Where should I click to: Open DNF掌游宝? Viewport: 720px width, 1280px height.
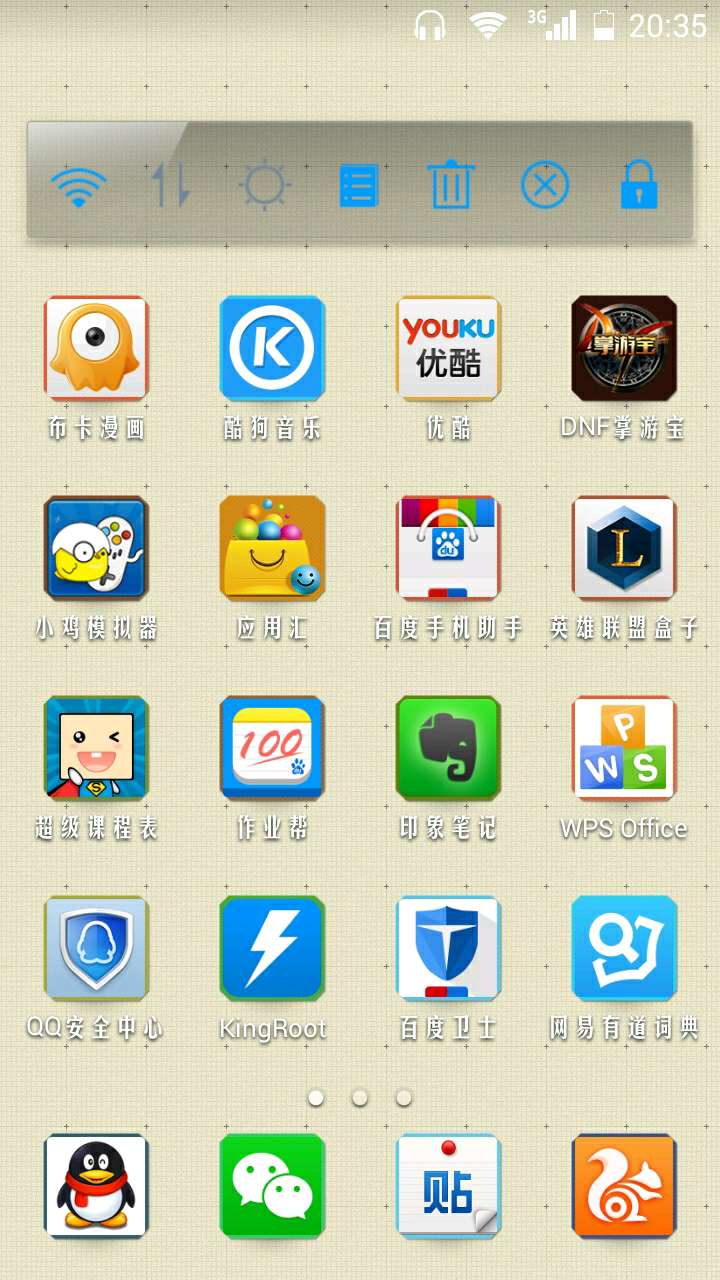(x=624, y=348)
